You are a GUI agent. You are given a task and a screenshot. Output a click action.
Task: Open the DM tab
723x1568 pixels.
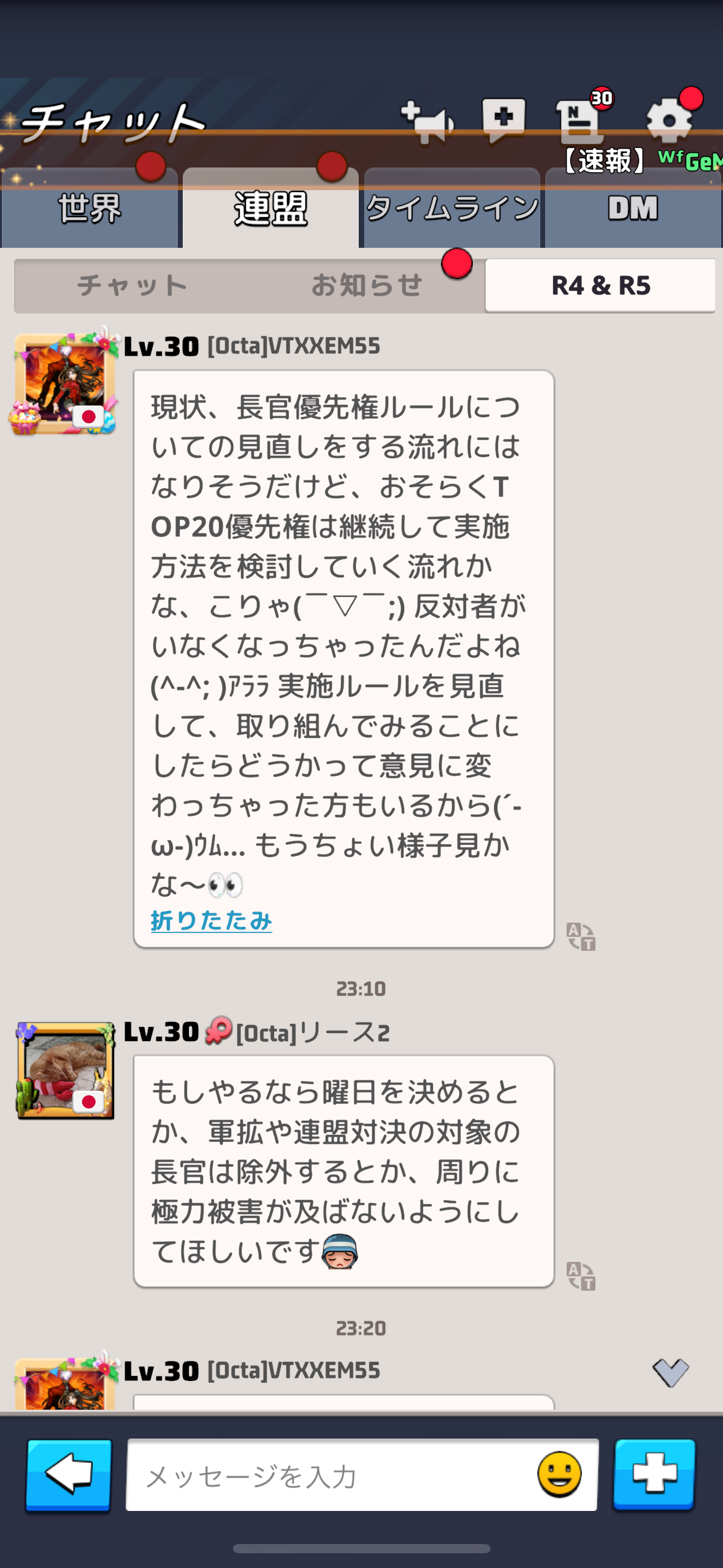point(633,209)
